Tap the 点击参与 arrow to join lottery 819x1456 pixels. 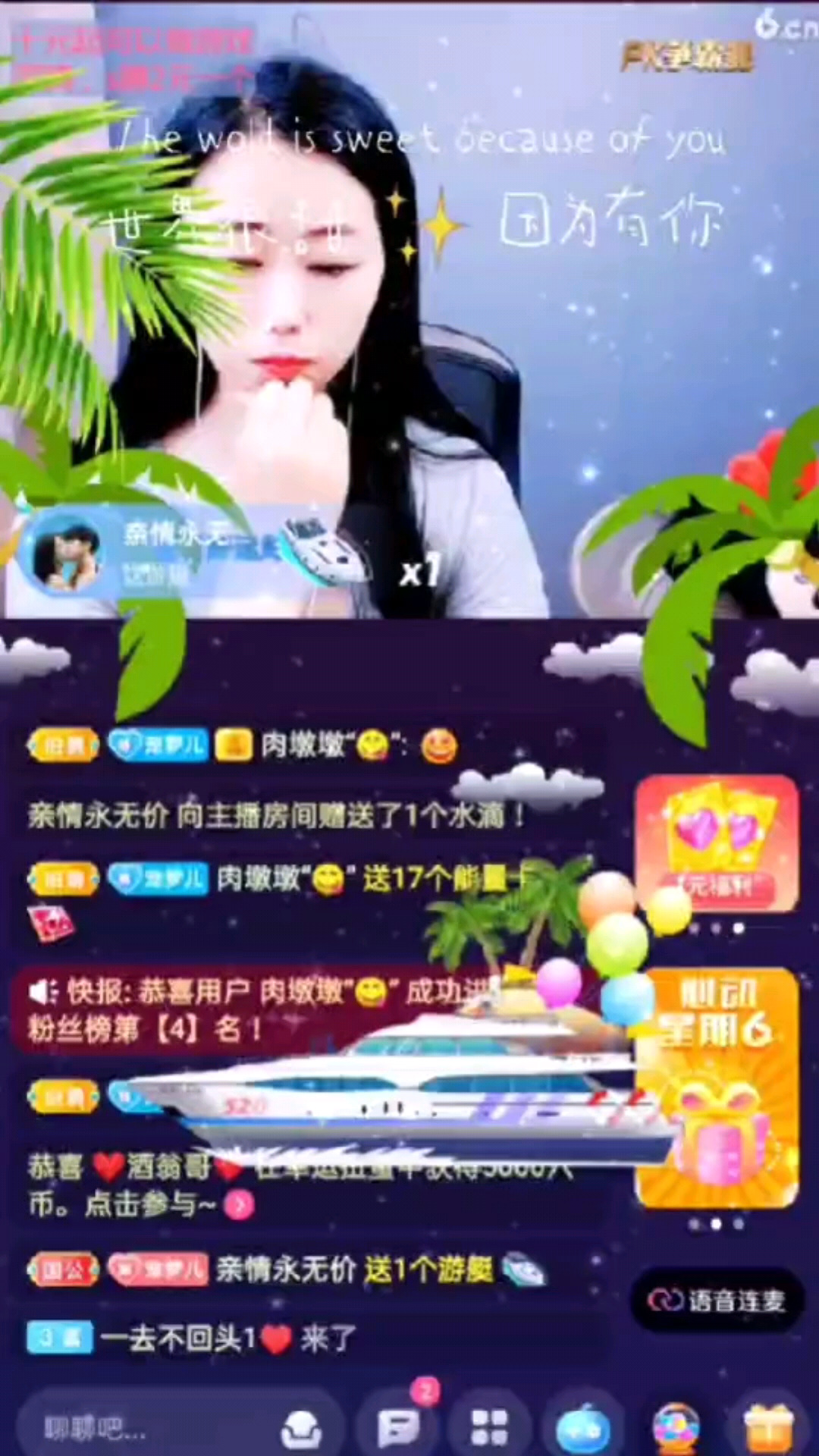[240, 1204]
